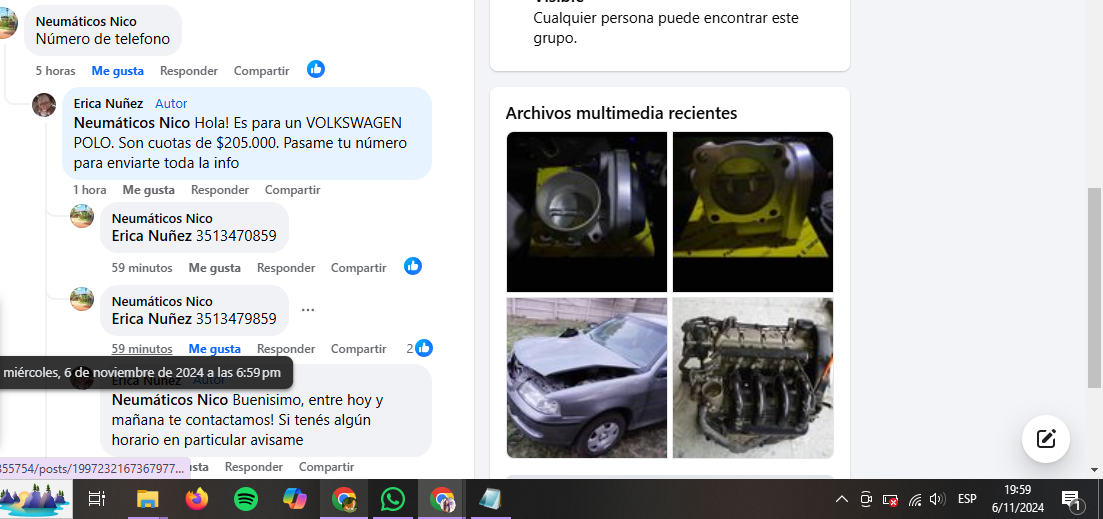Open Spotify from the taskbar
1103x519 pixels.
click(246, 499)
